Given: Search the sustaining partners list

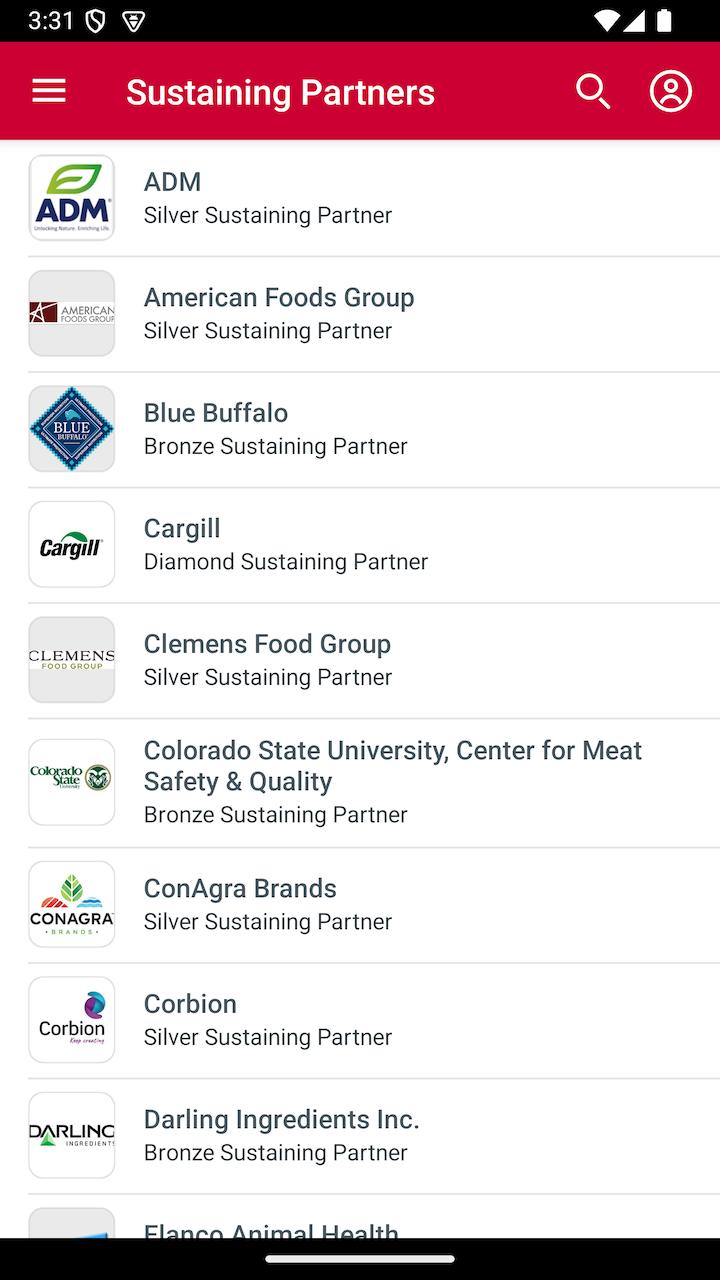Looking at the screenshot, I should click(x=593, y=92).
